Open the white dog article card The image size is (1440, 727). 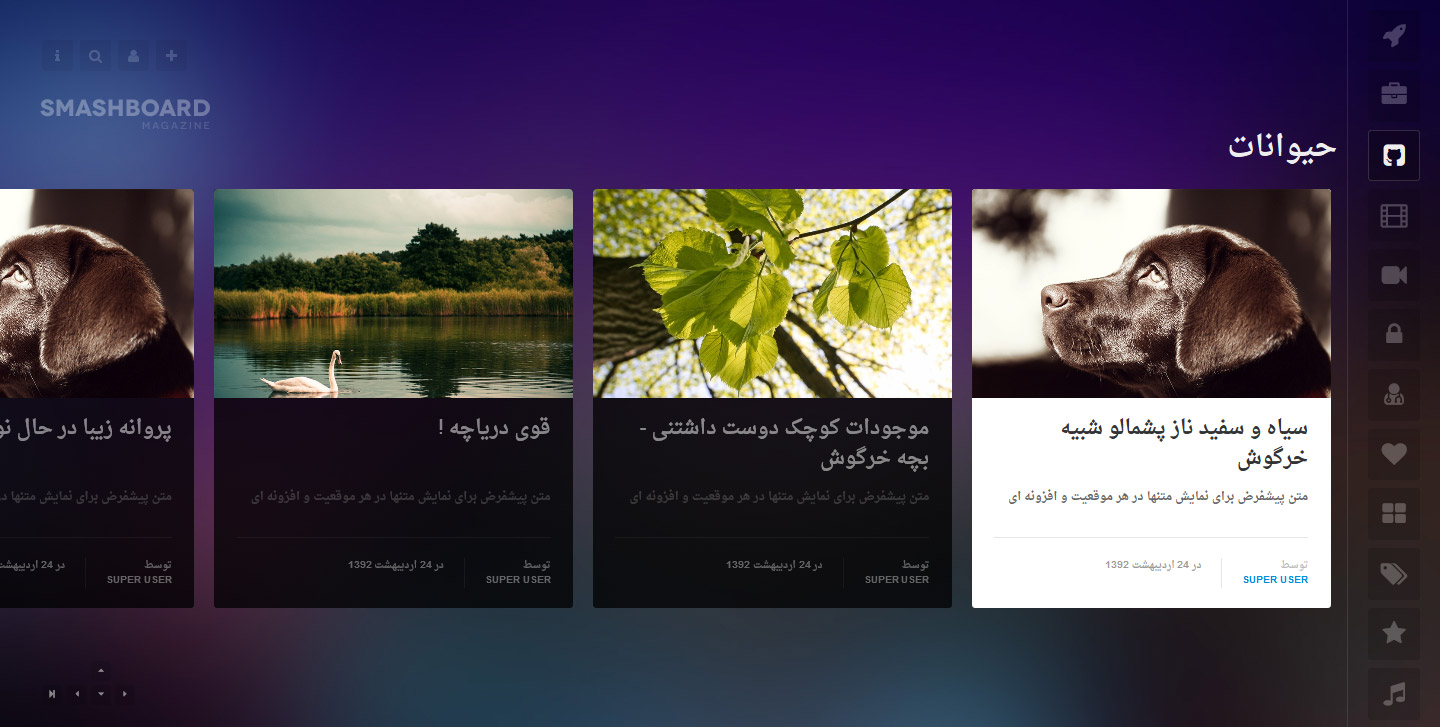(x=1151, y=398)
